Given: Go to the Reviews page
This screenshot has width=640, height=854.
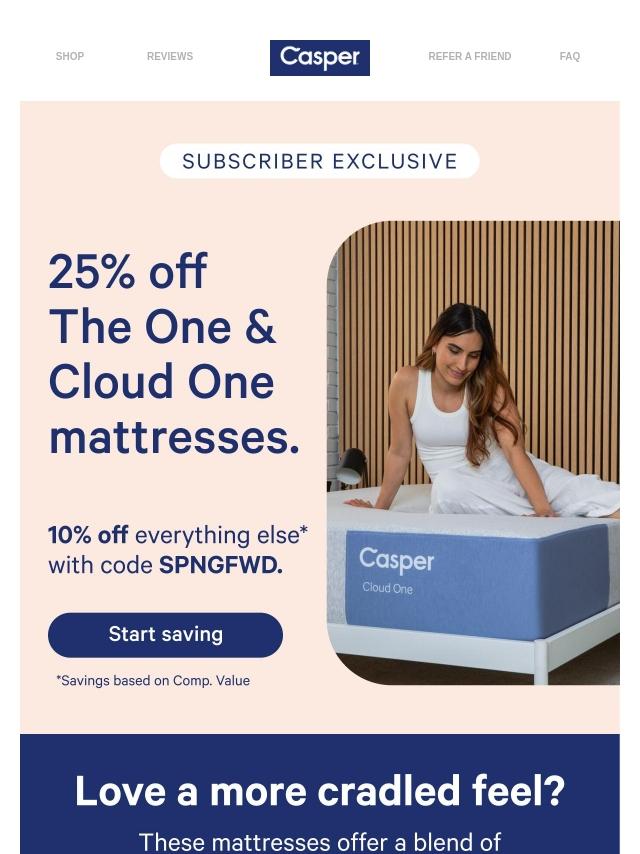Looking at the screenshot, I should 170,57.
